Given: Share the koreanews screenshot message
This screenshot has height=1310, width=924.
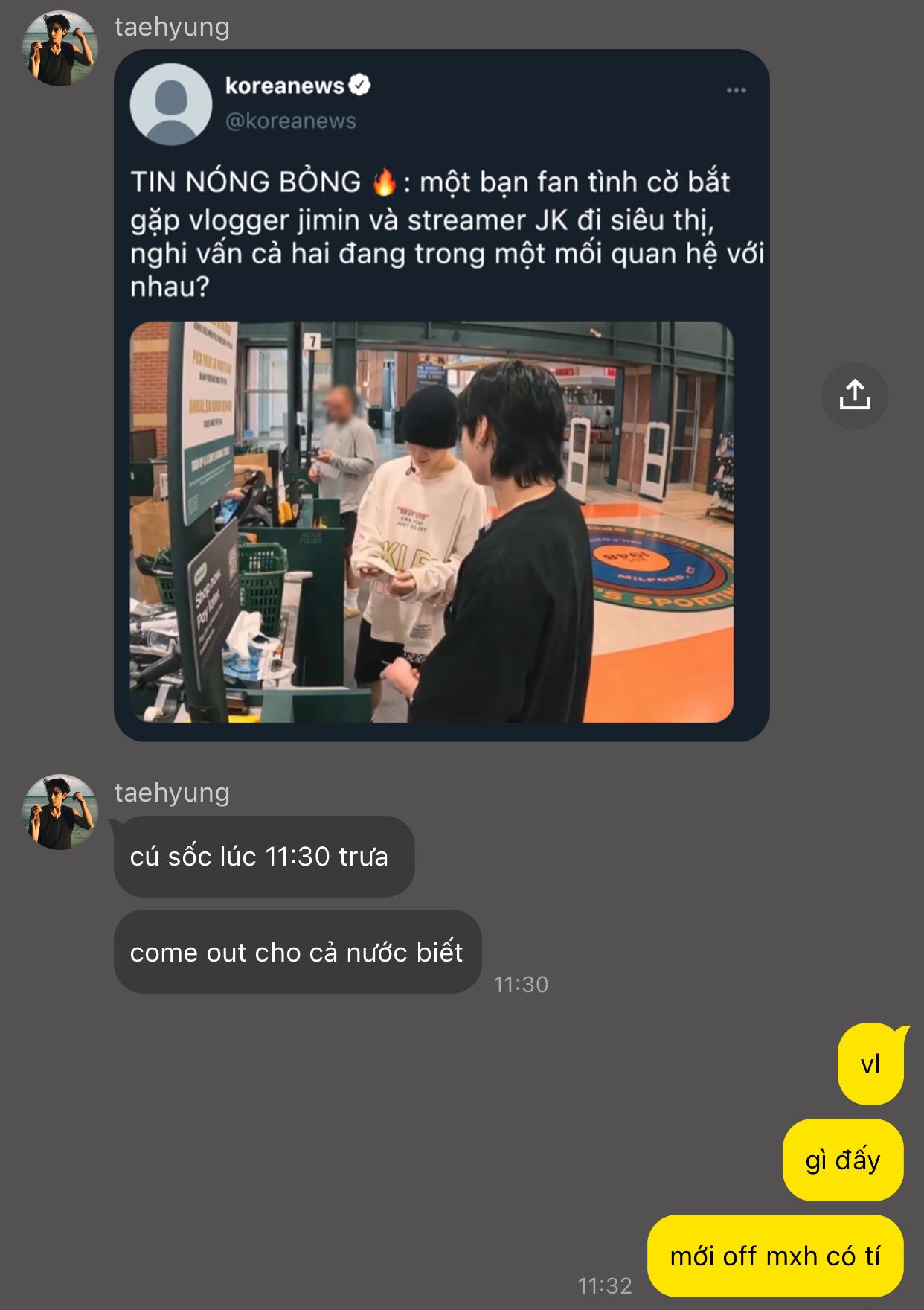Looking at the screenshot, I should [x=854, y=395].
